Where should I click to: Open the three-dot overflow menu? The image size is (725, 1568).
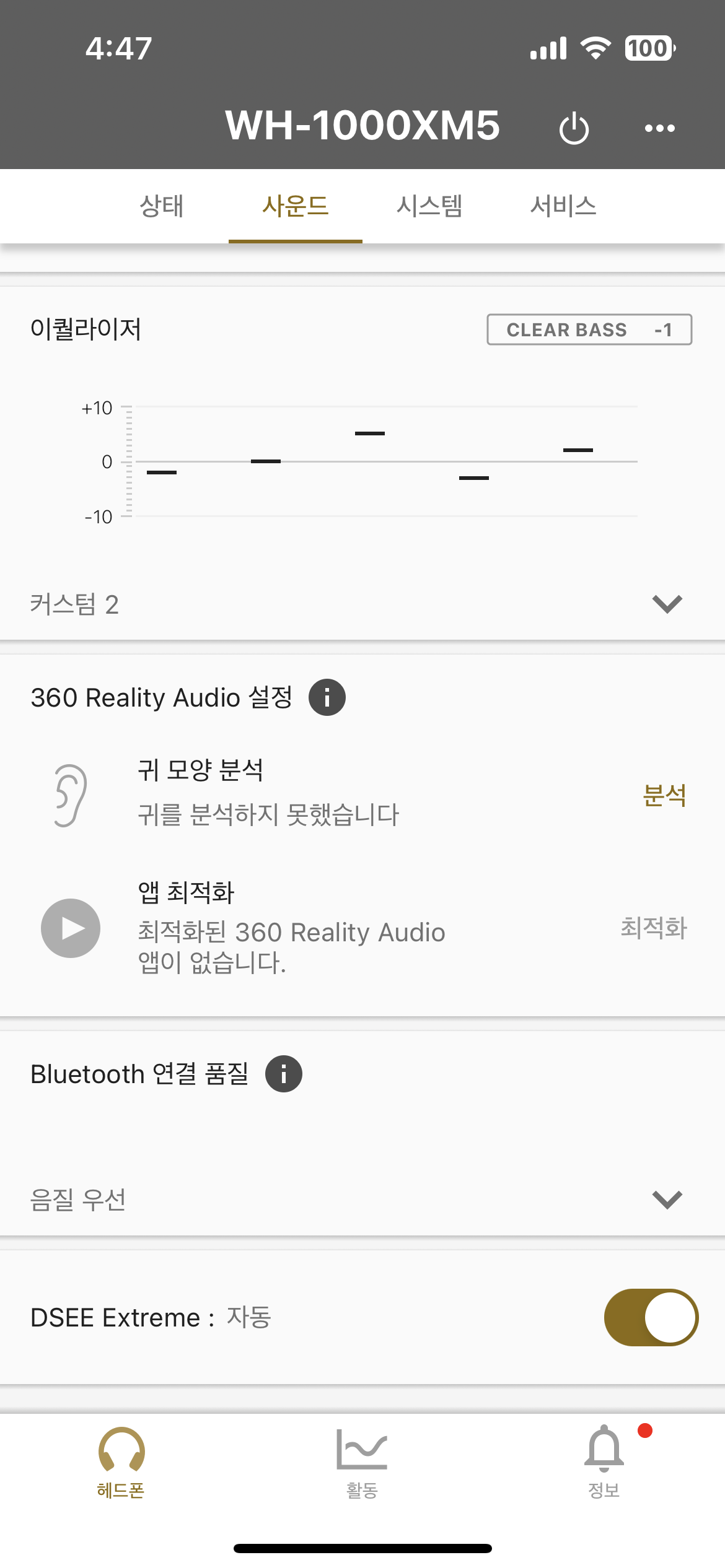[659, 128]
